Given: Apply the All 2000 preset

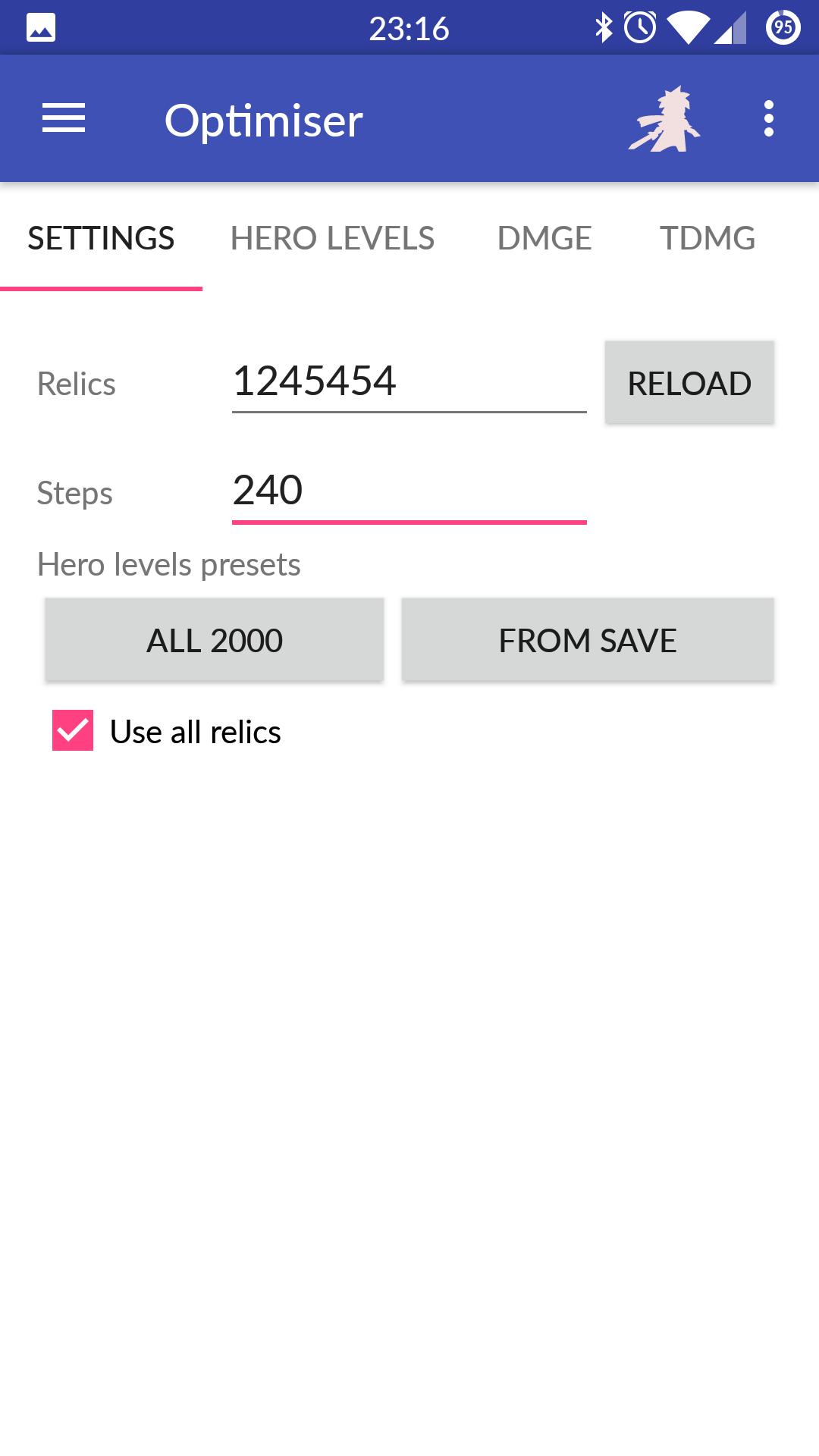Looking at the screenshot, I should [215, 640].
